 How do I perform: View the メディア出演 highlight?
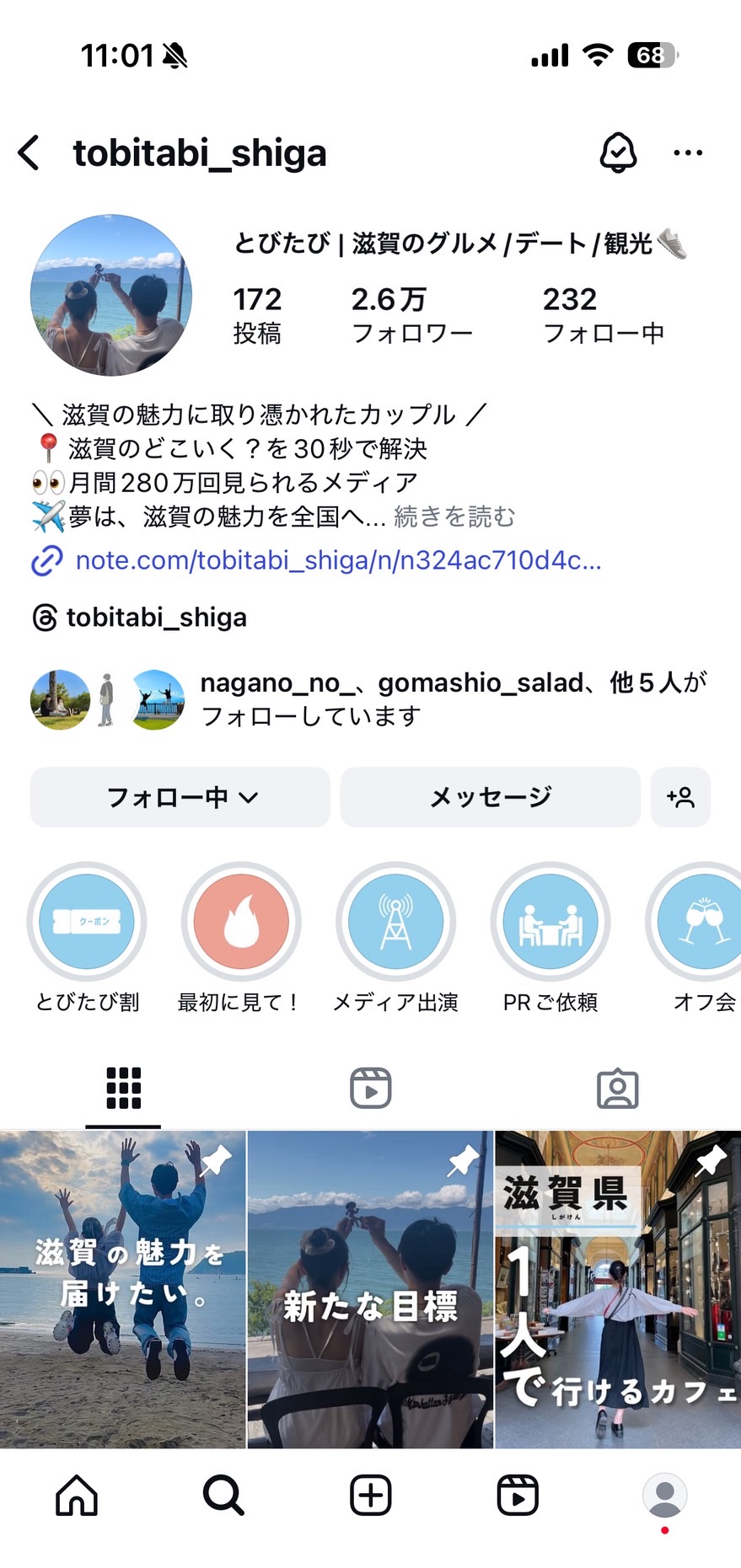[395, 923]
